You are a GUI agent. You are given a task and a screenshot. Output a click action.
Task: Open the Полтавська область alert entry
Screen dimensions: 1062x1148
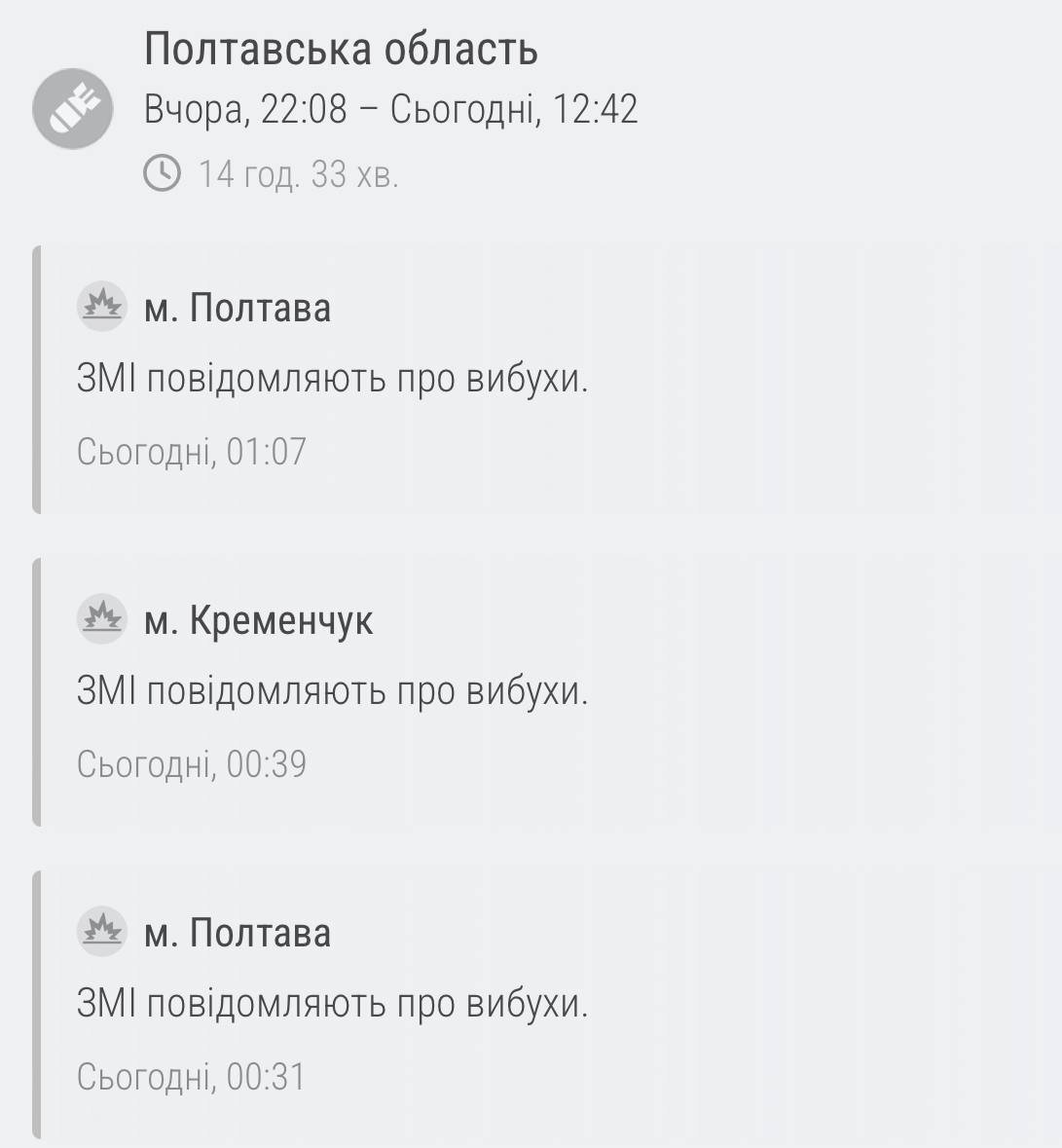pyautogui.click(x=341, y=51)
